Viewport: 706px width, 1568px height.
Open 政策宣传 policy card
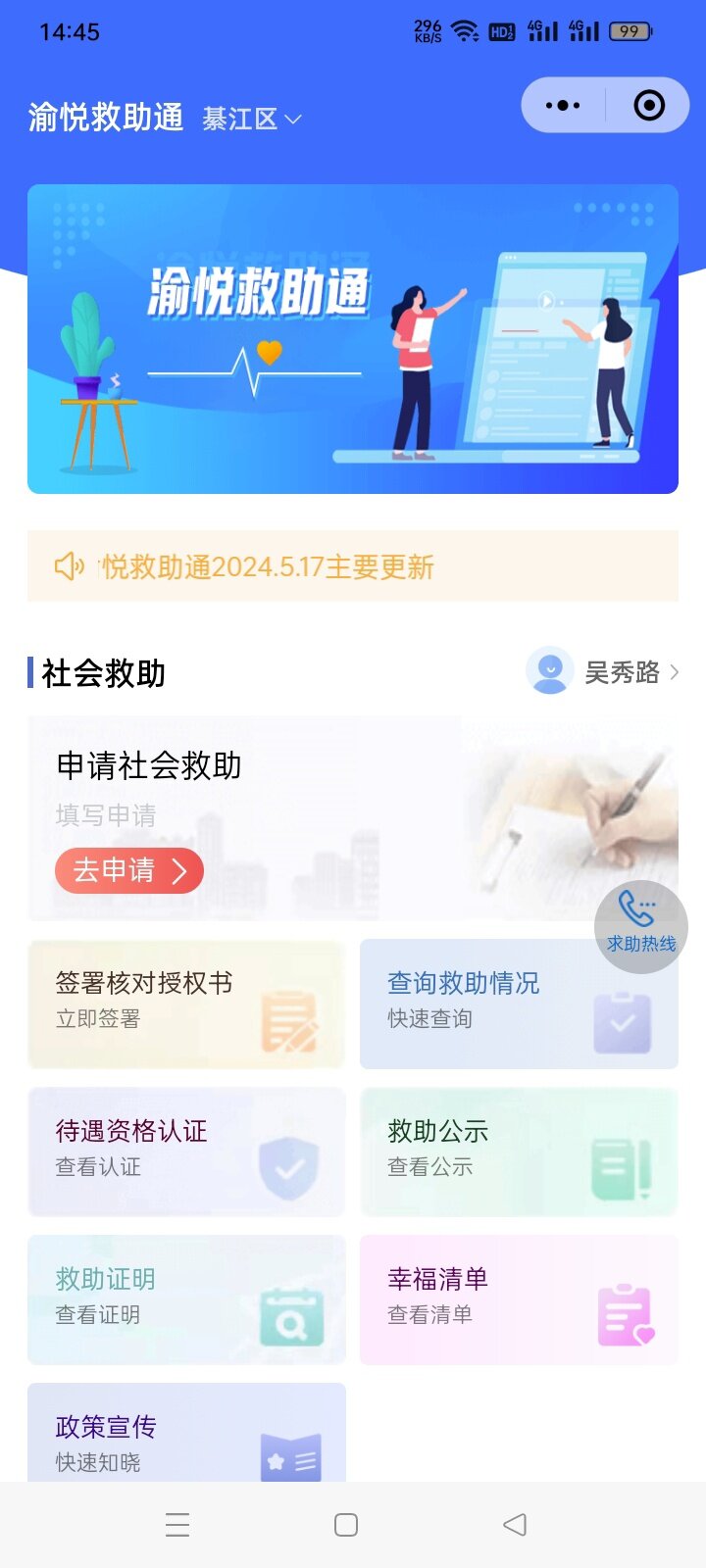point(186,1436)
